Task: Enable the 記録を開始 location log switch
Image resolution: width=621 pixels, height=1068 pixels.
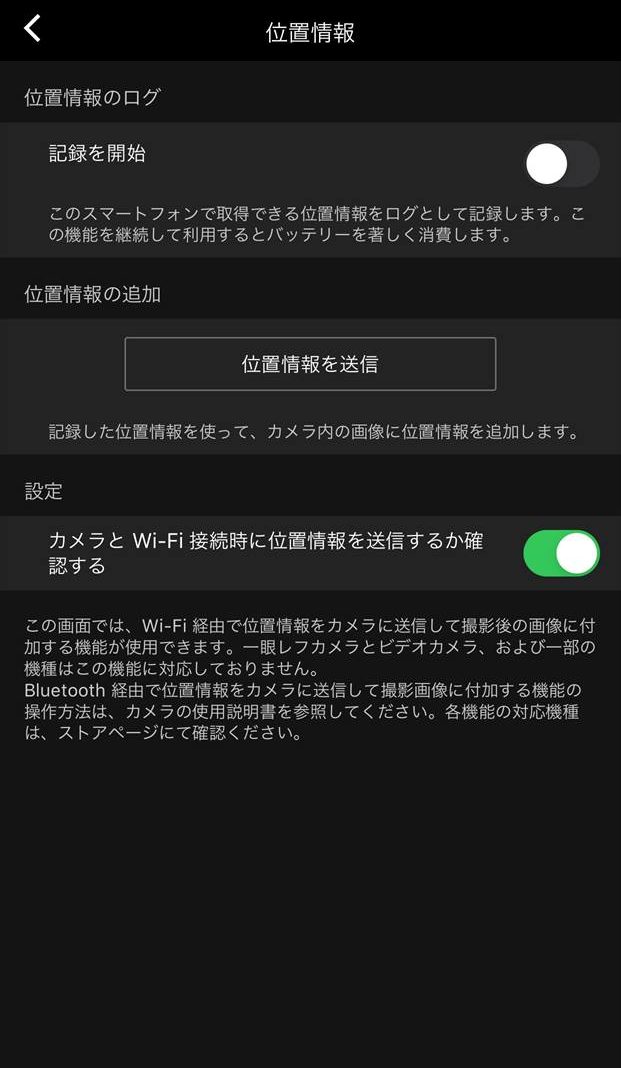Action: (562, 164)
